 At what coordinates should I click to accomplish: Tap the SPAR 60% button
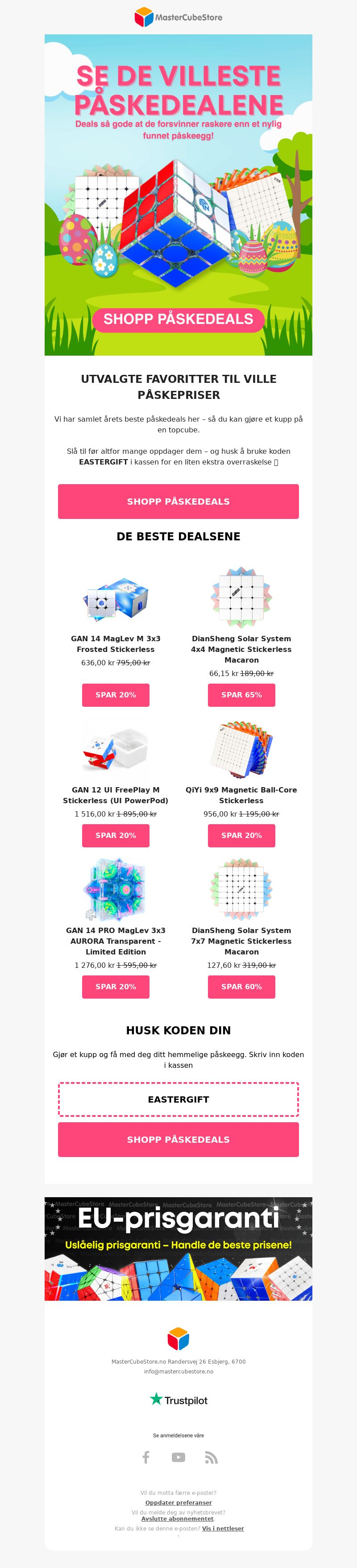tap(241, 987)
